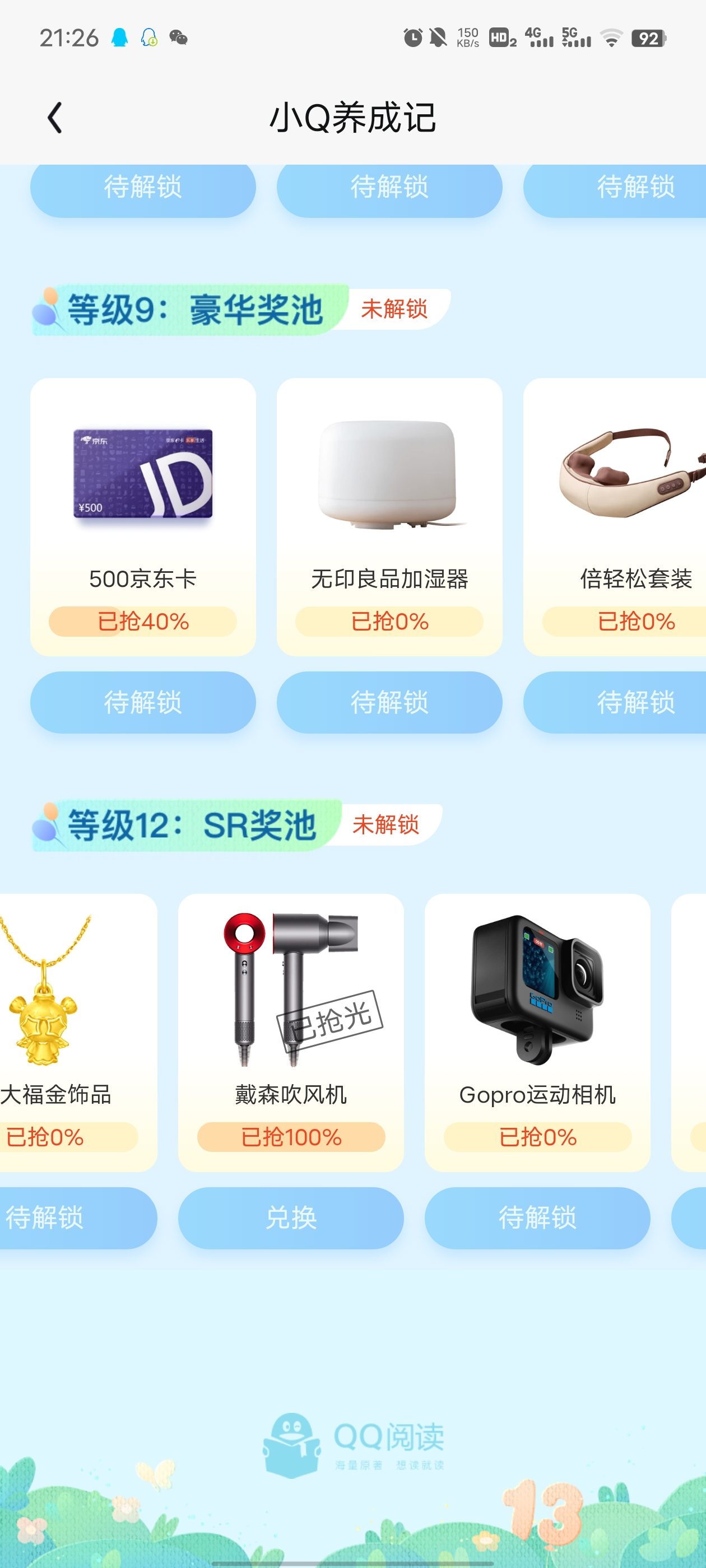Tap 待解锁 button under Gopro运动相机

coord(537,1217)
